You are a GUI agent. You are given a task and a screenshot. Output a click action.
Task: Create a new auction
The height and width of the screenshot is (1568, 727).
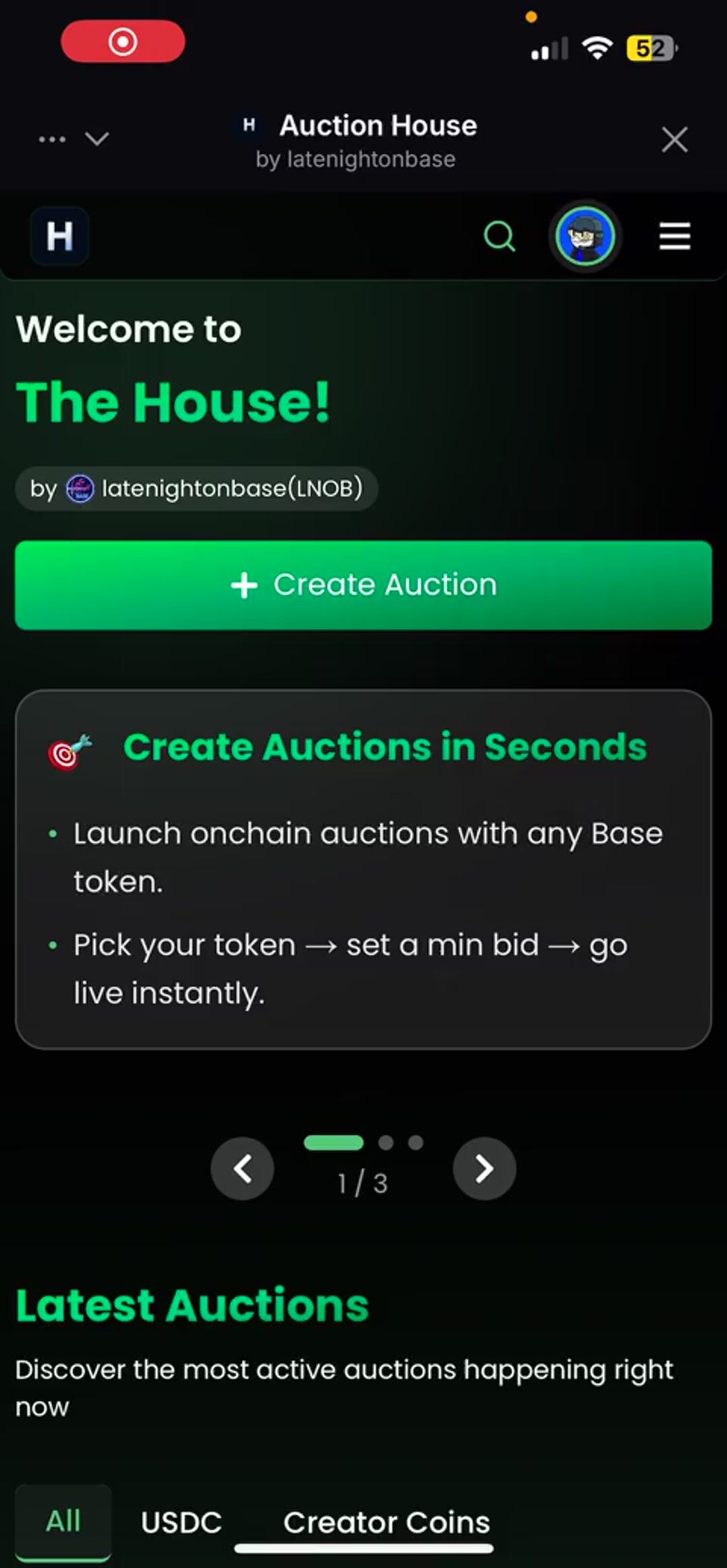(363, 585)
